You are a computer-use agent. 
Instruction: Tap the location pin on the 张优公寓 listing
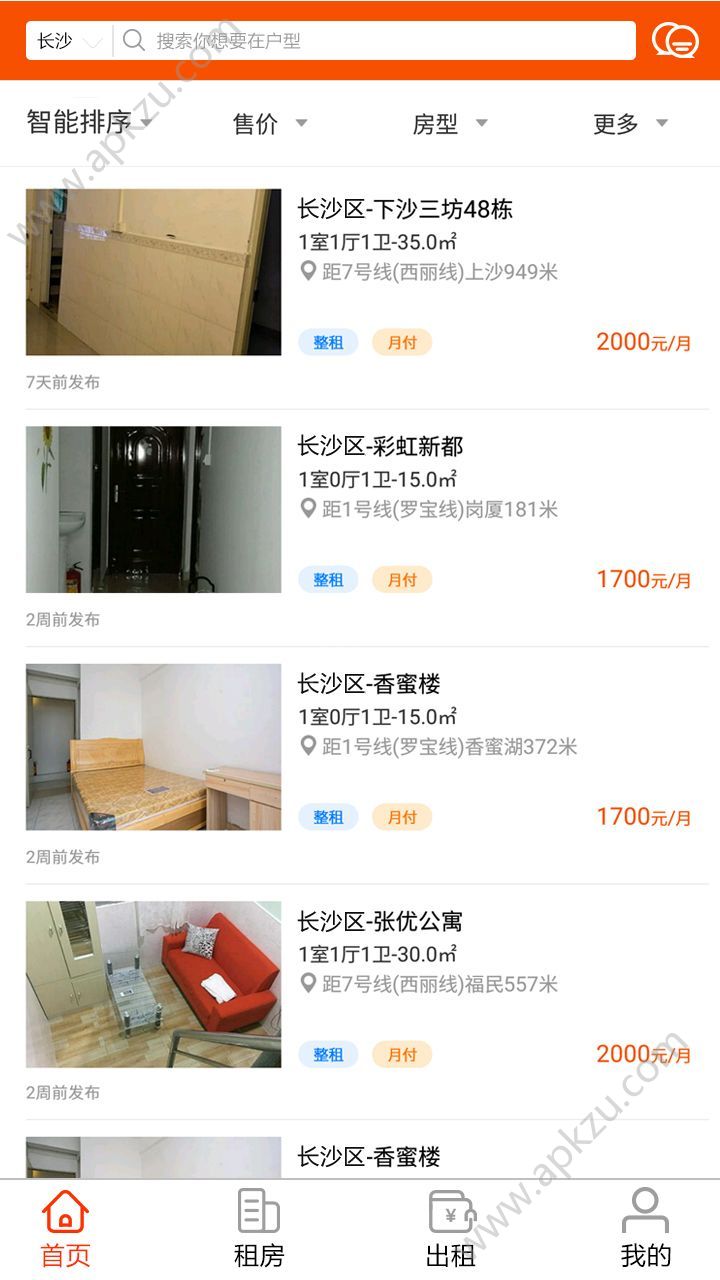[x=310, y=984]
